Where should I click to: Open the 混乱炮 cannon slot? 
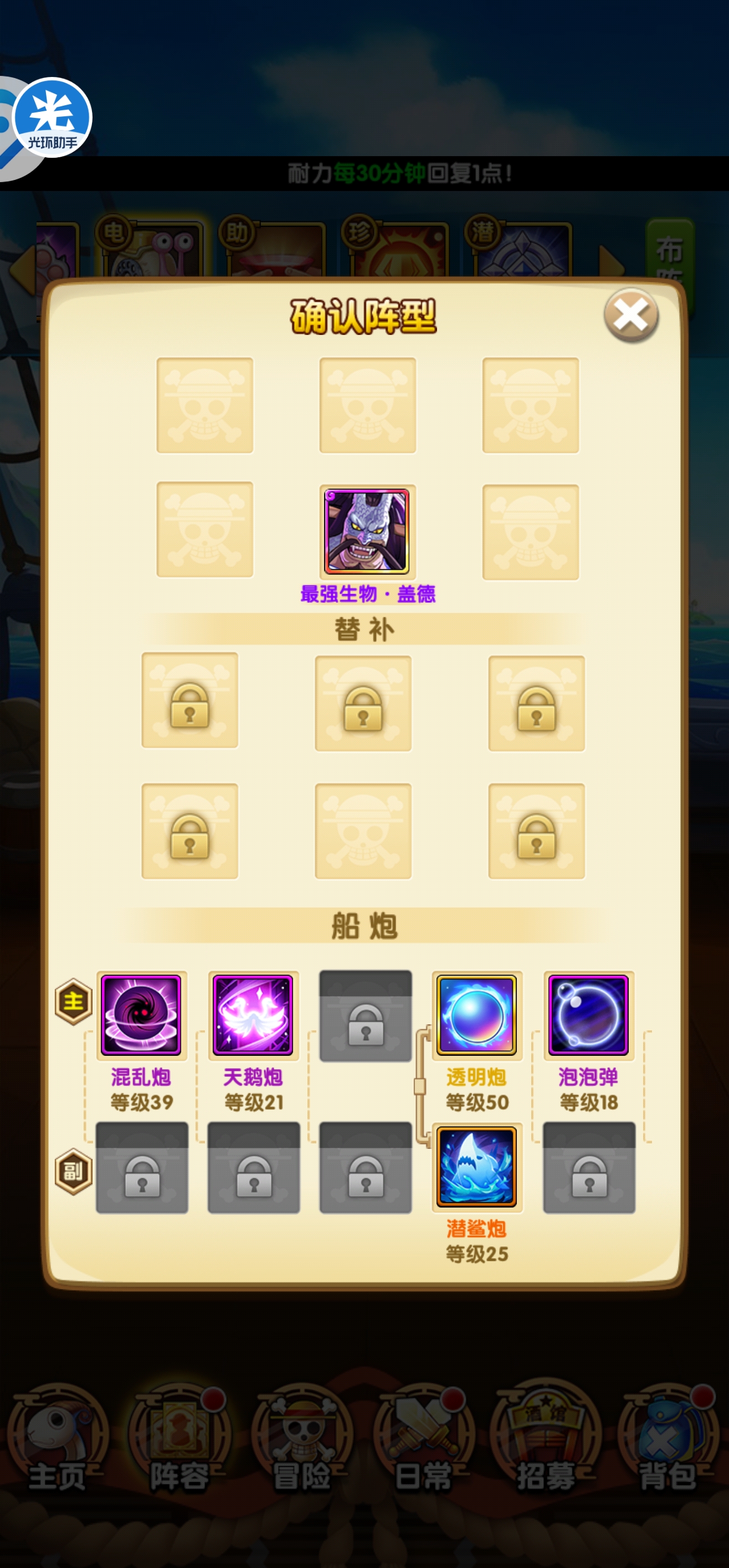pyautogui.click(x=141, y=1015)
